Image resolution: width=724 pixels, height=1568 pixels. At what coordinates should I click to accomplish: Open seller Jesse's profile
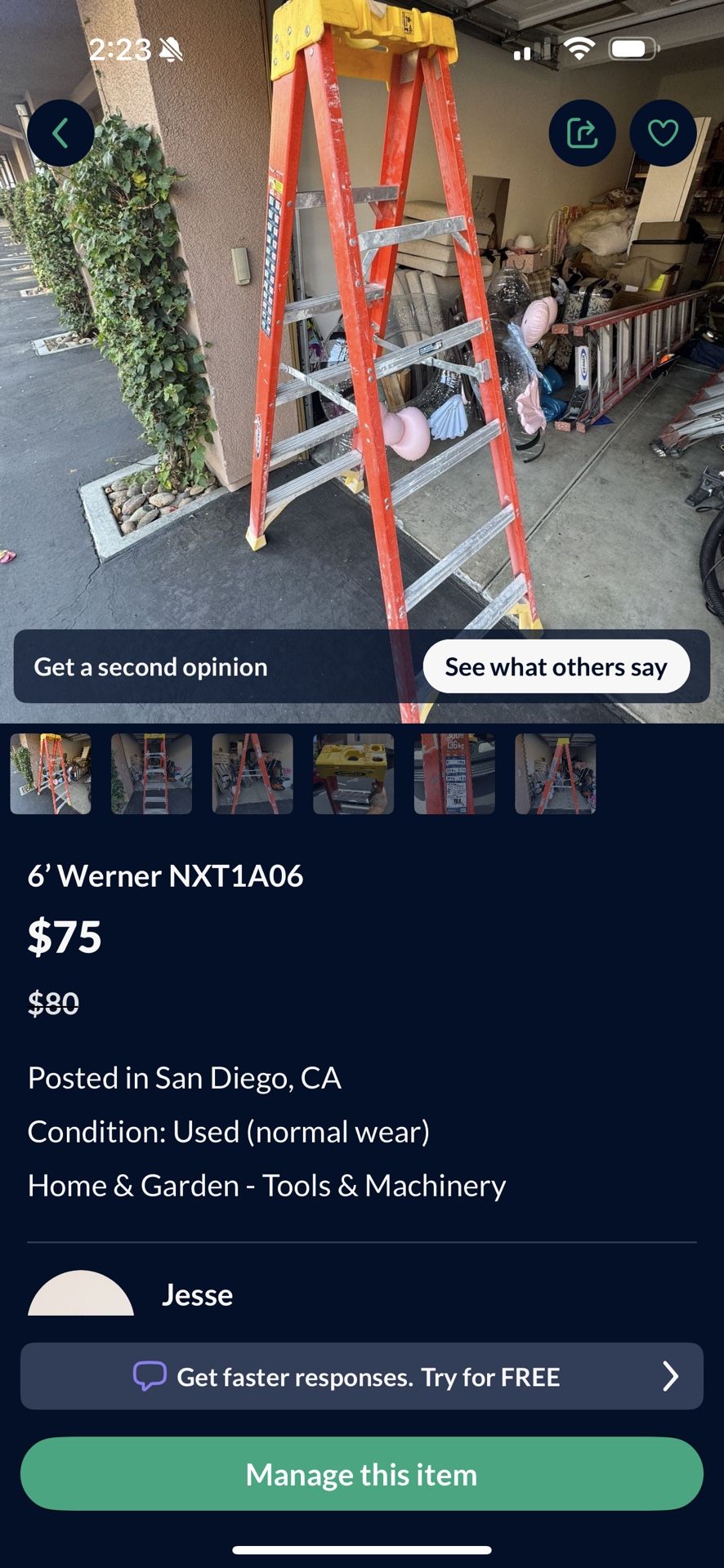point(197,1294)
